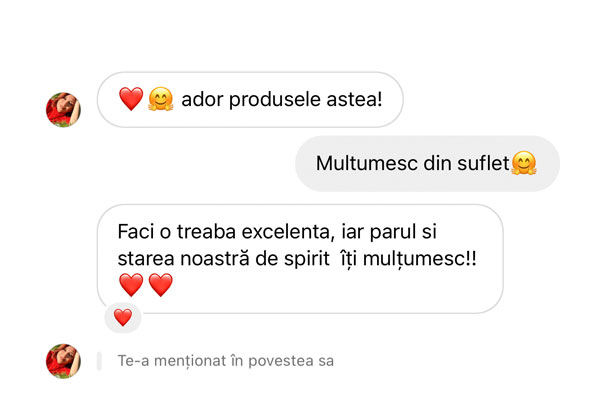The height and width of the screenshot is (420, 600).
Task: Open profile picture beside the story mention
Action: click(x=63, y=360)
